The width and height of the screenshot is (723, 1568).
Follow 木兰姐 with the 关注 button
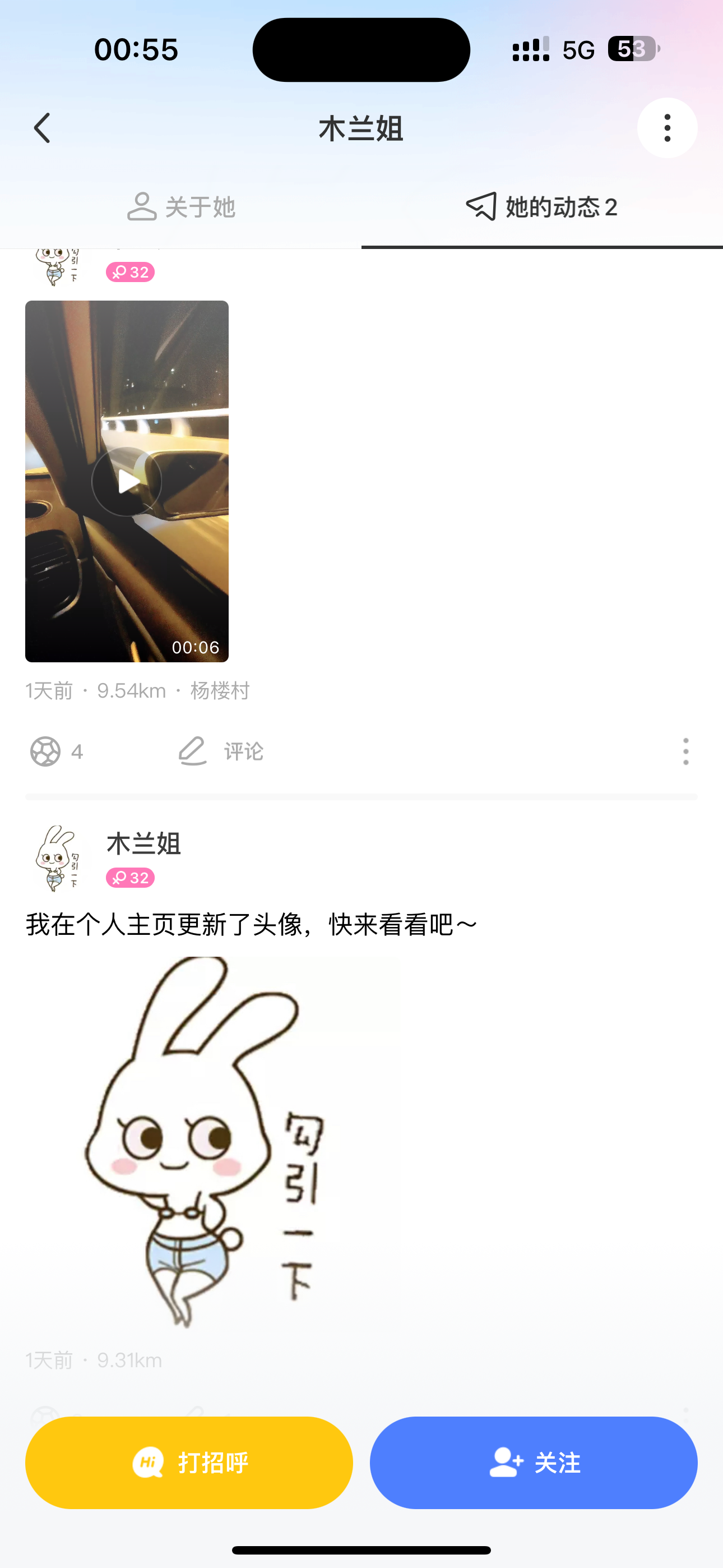pos(534,1462)
